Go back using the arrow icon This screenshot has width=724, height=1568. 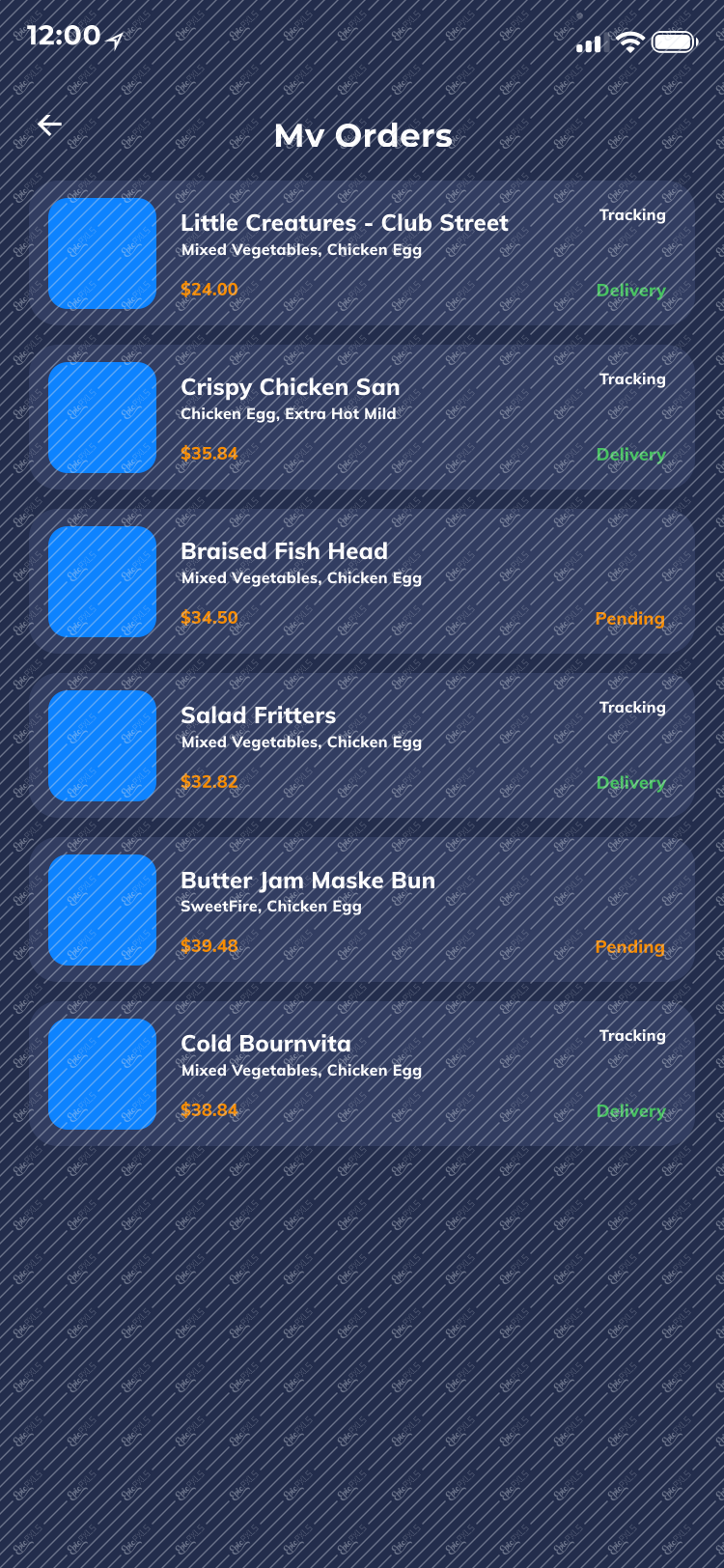coord(49,125)
